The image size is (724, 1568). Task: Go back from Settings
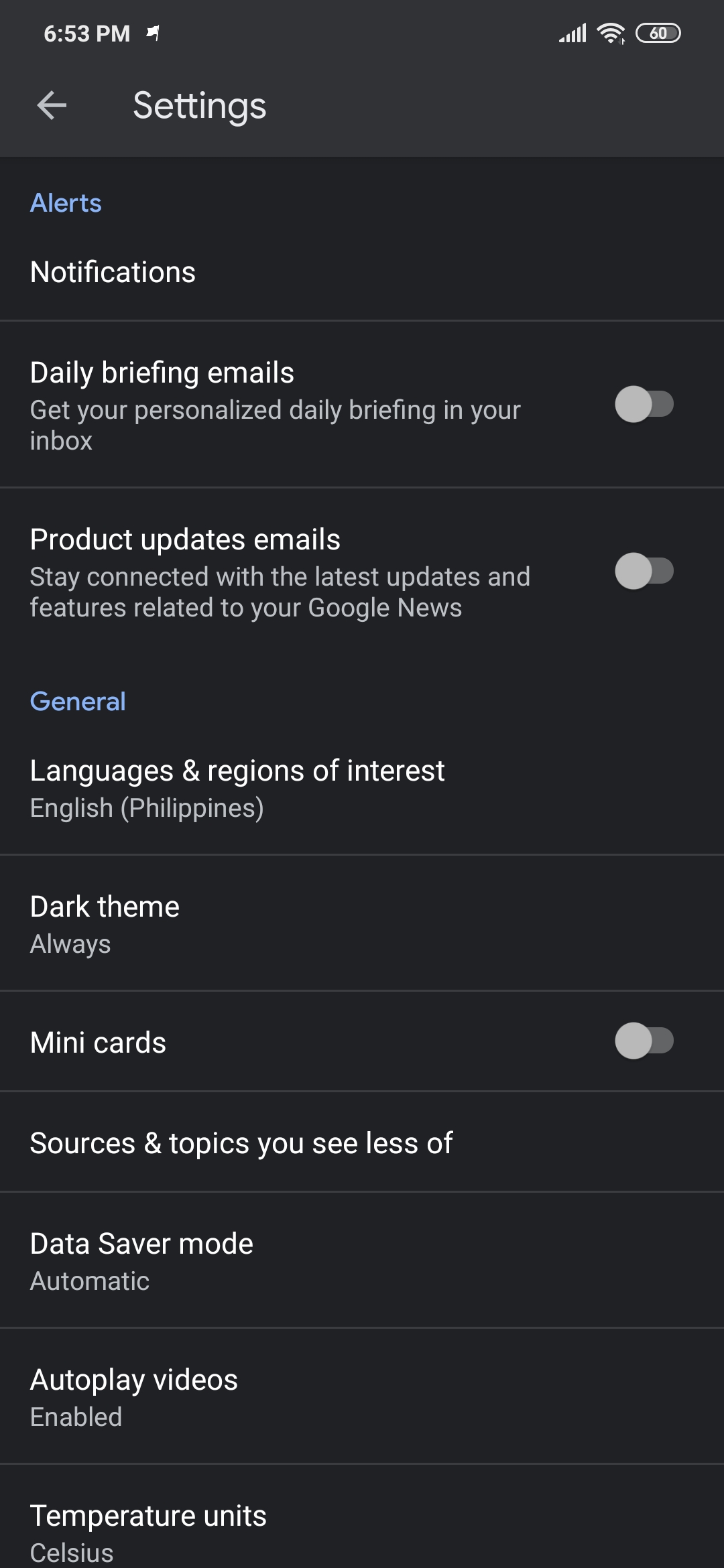pos(52,106)
